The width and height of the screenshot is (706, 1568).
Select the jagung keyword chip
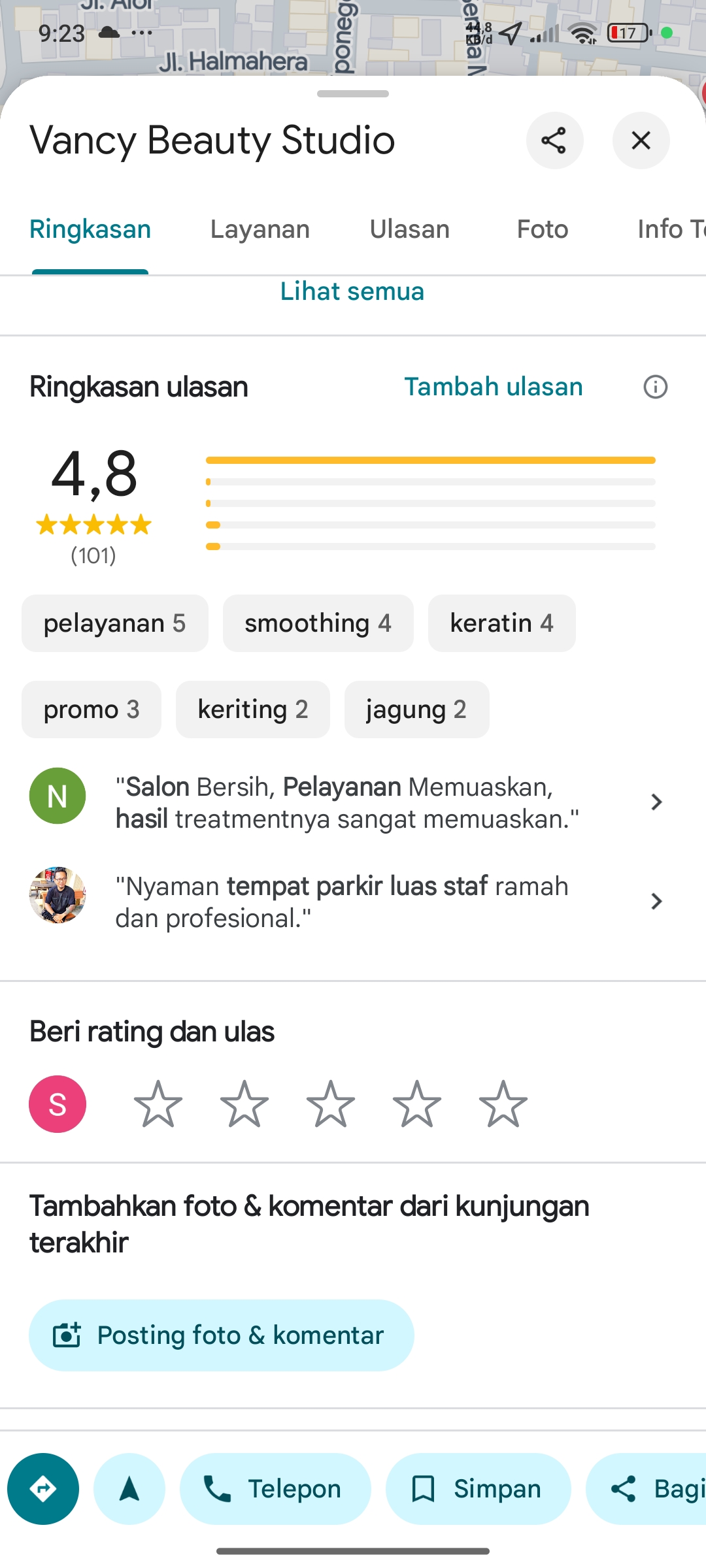[x=417, y=710]
